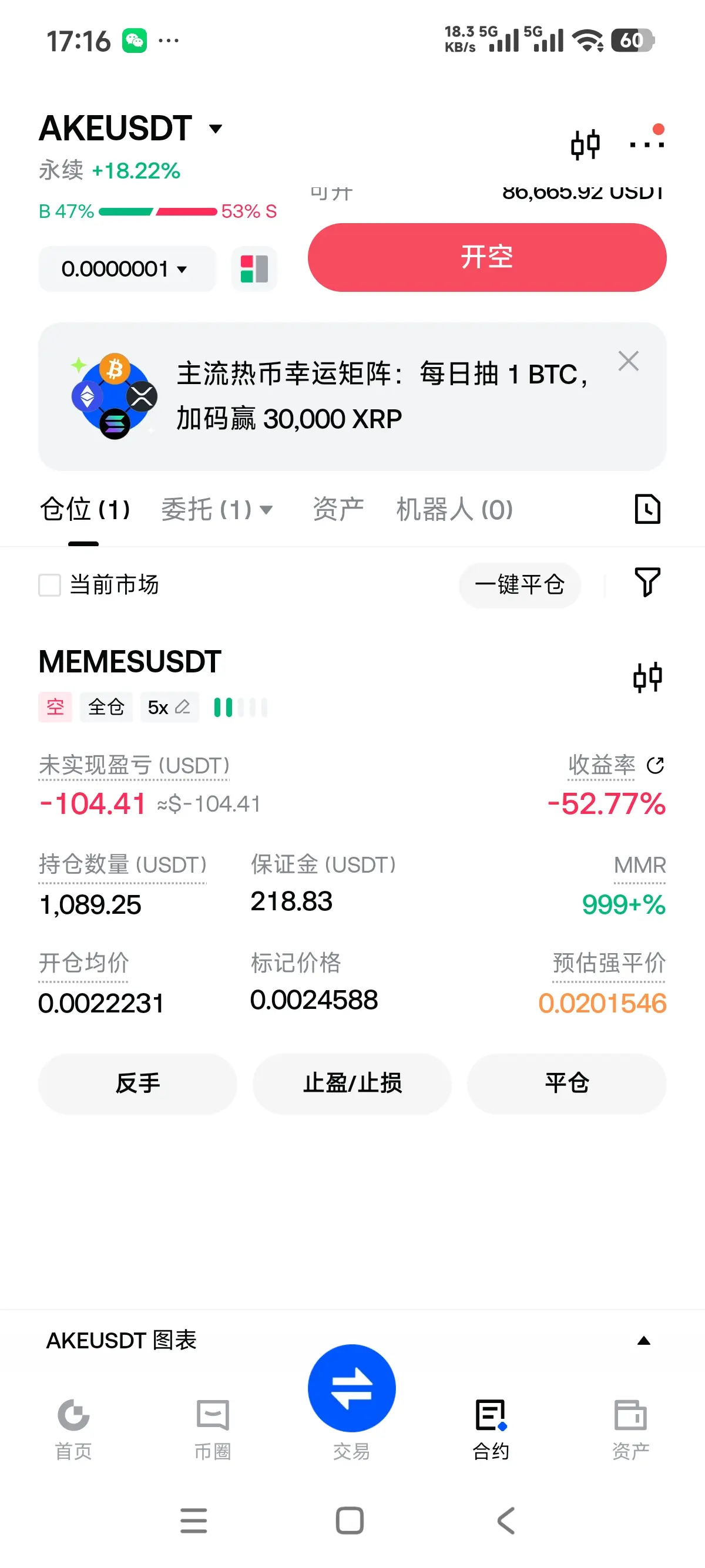
Task: Tap 一键平仓 to close all positions
Action: (x=519, y=585)
